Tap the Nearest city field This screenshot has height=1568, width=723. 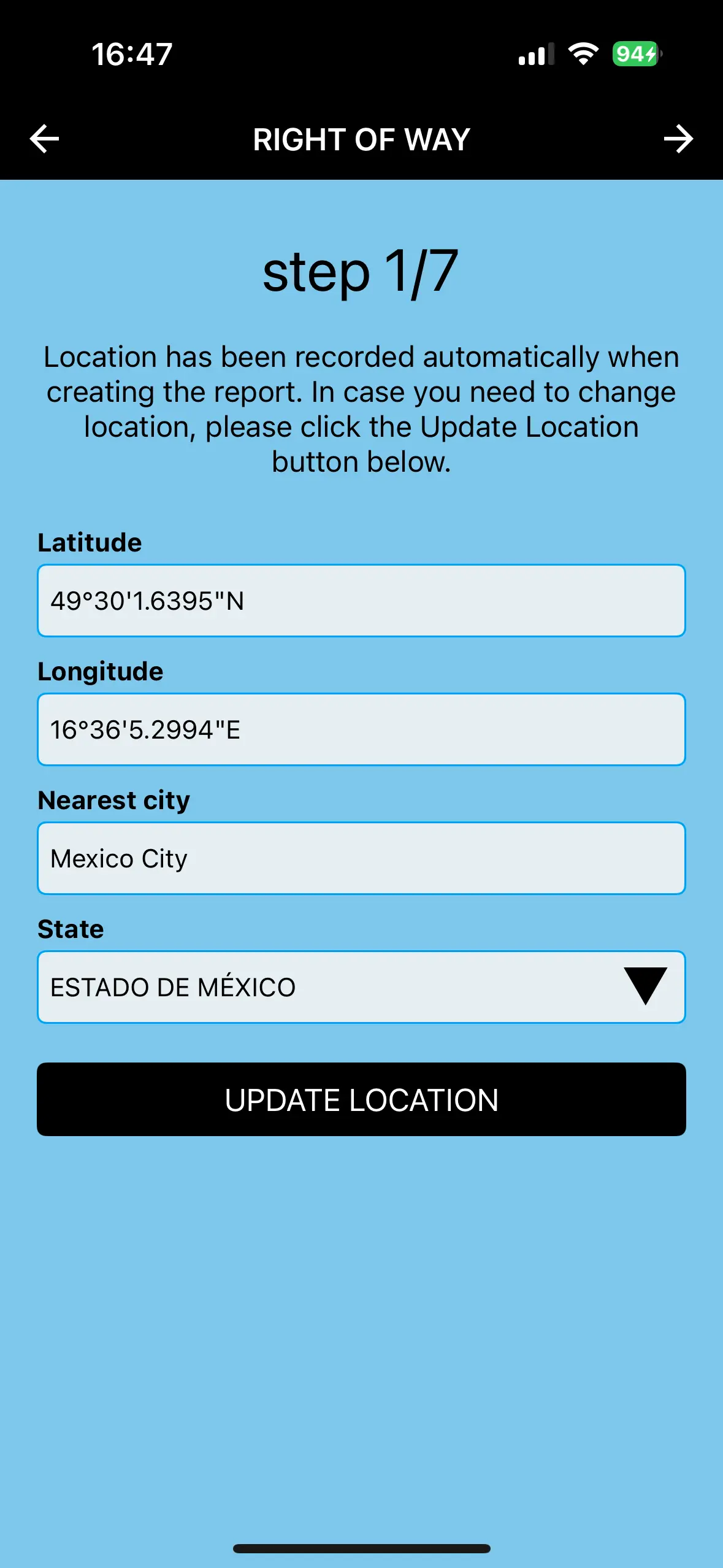tap(361, 858)
